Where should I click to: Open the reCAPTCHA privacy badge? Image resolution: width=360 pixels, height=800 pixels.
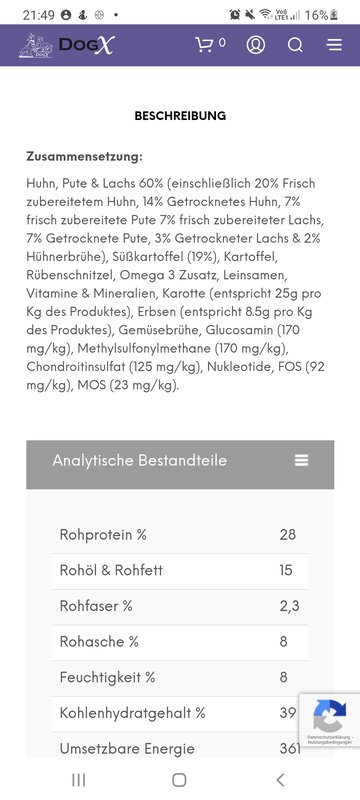[x=329, y=721]
